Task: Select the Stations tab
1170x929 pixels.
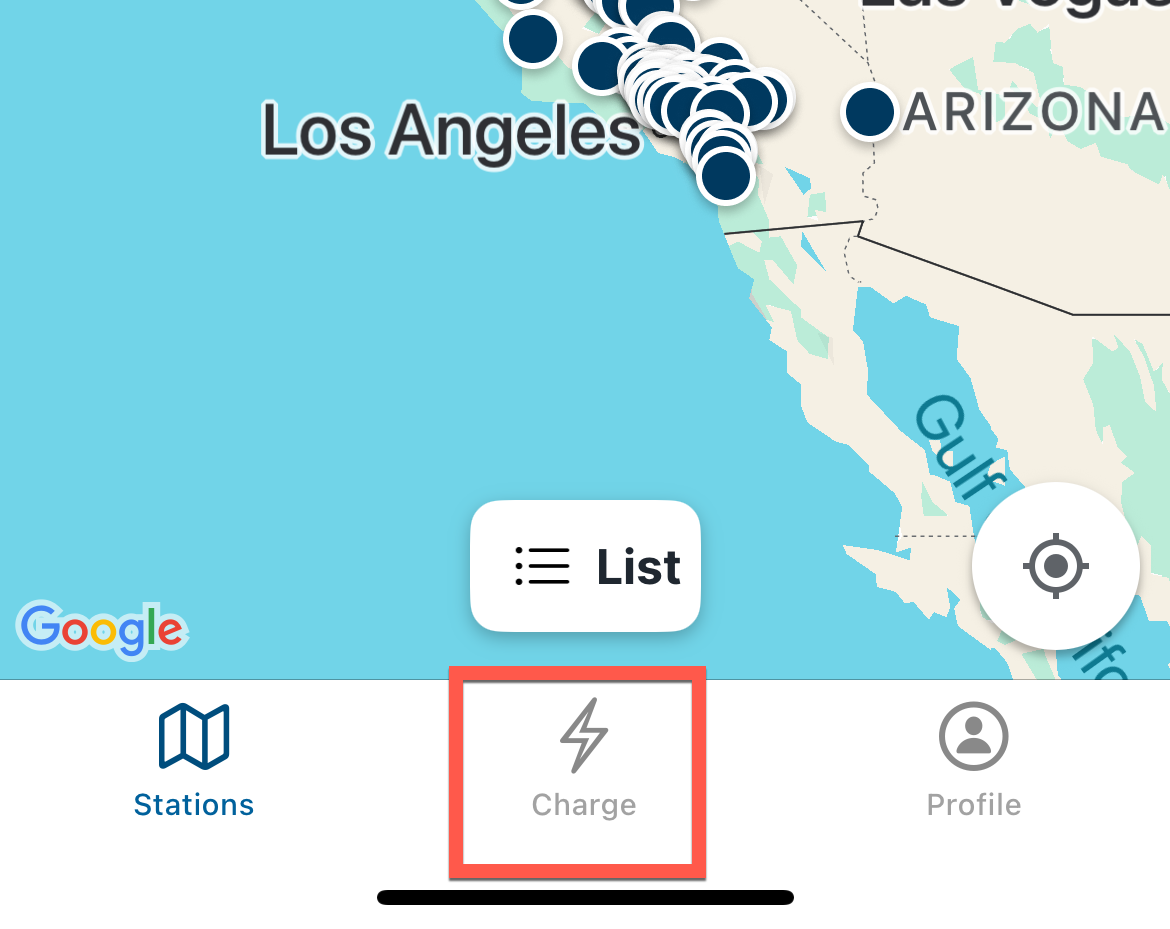Action: tap(194, 760)
